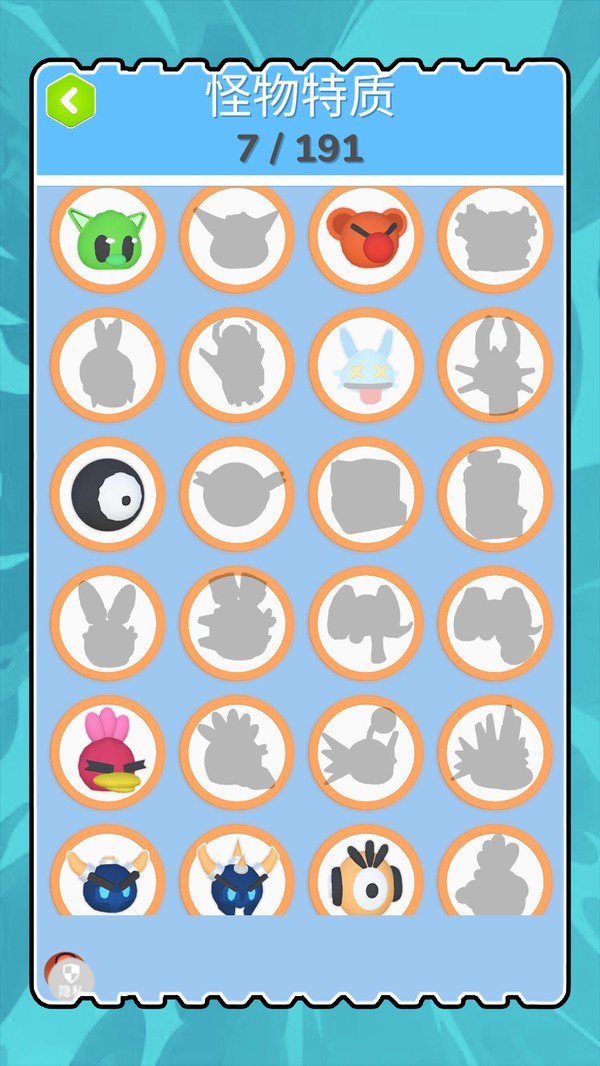Select the orange one-eyed monster with headphones
This screenshot has height=1066, width=600.
(x=365, y=875)
